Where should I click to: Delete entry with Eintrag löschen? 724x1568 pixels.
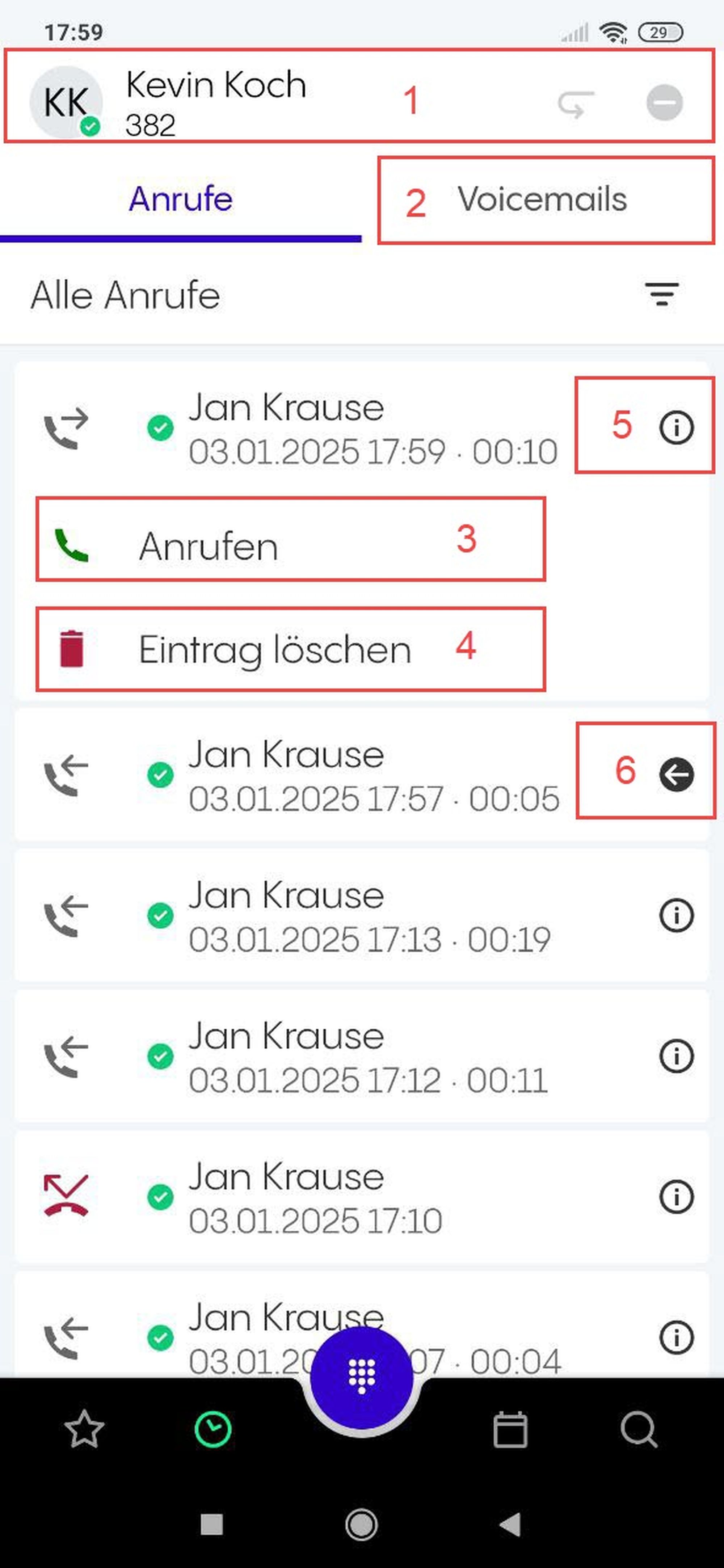click(x=274, y=649)
